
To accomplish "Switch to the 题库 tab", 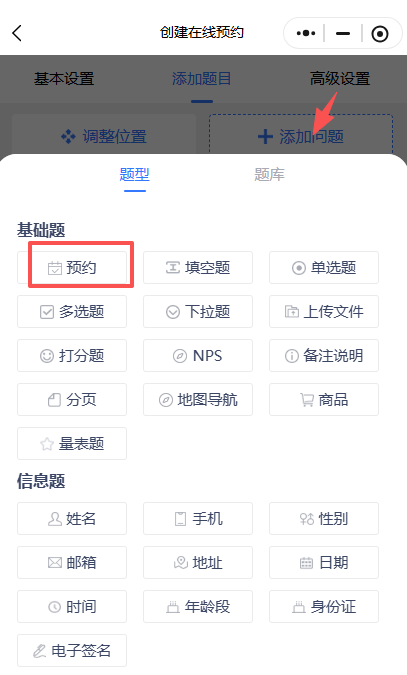I will (269, 175).
